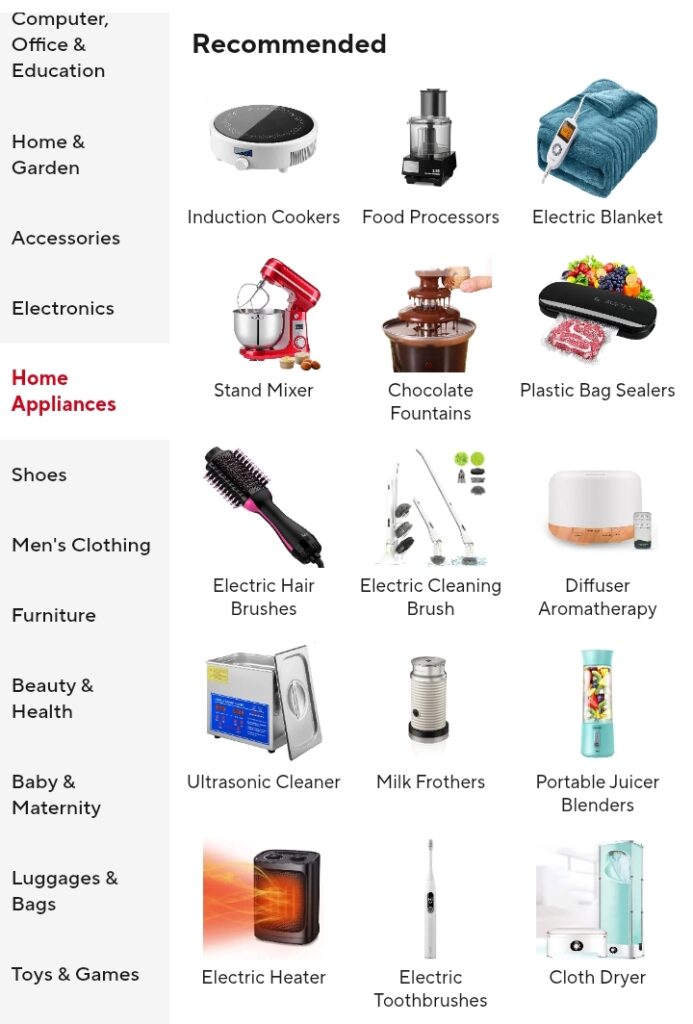The image size is (693, 1024).
Task: Switch to Shoes category
Action: [x=39, y=475]
